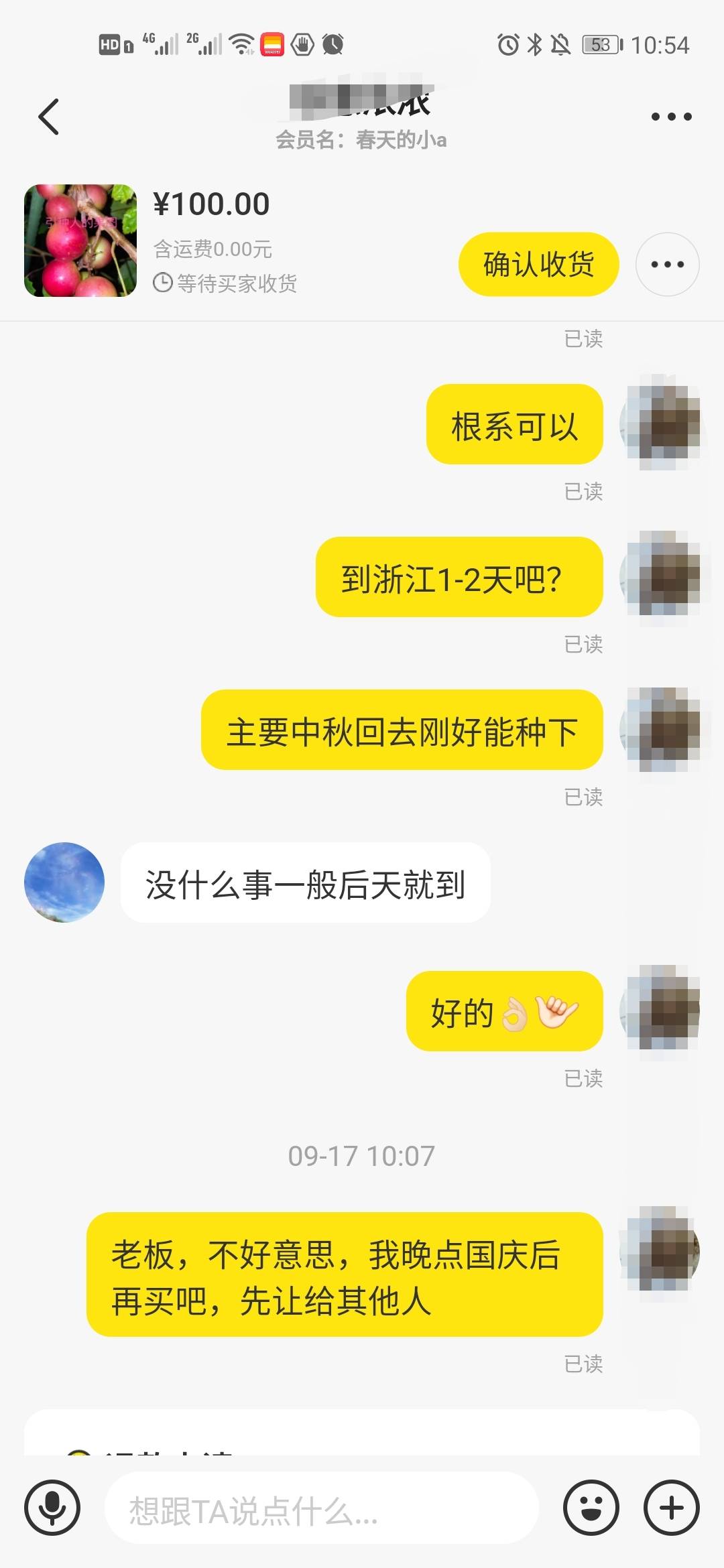
Task: Open more order options beside 确认收货
Action: pos(668,264)
